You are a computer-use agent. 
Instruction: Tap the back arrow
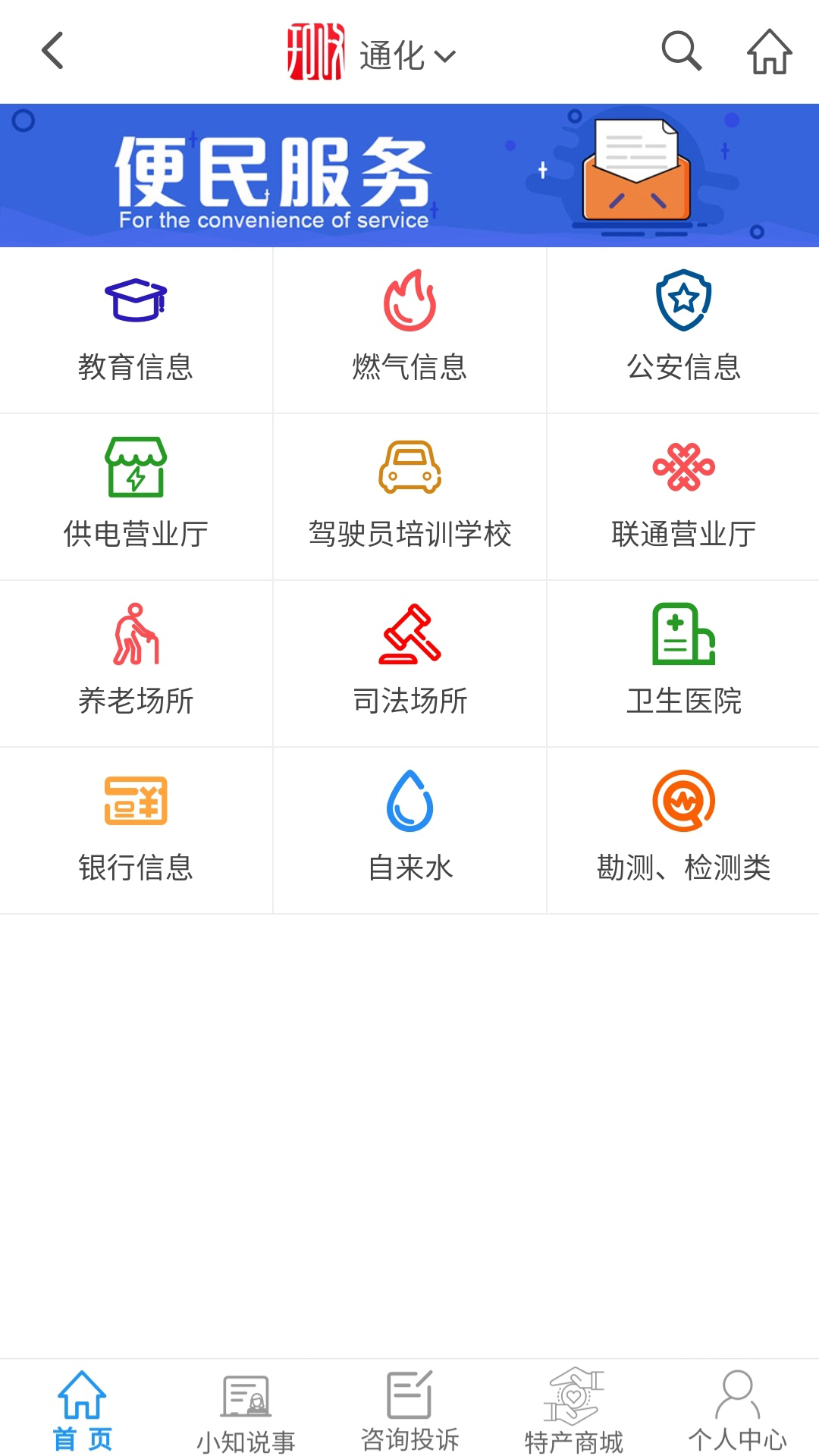point(51,52)
